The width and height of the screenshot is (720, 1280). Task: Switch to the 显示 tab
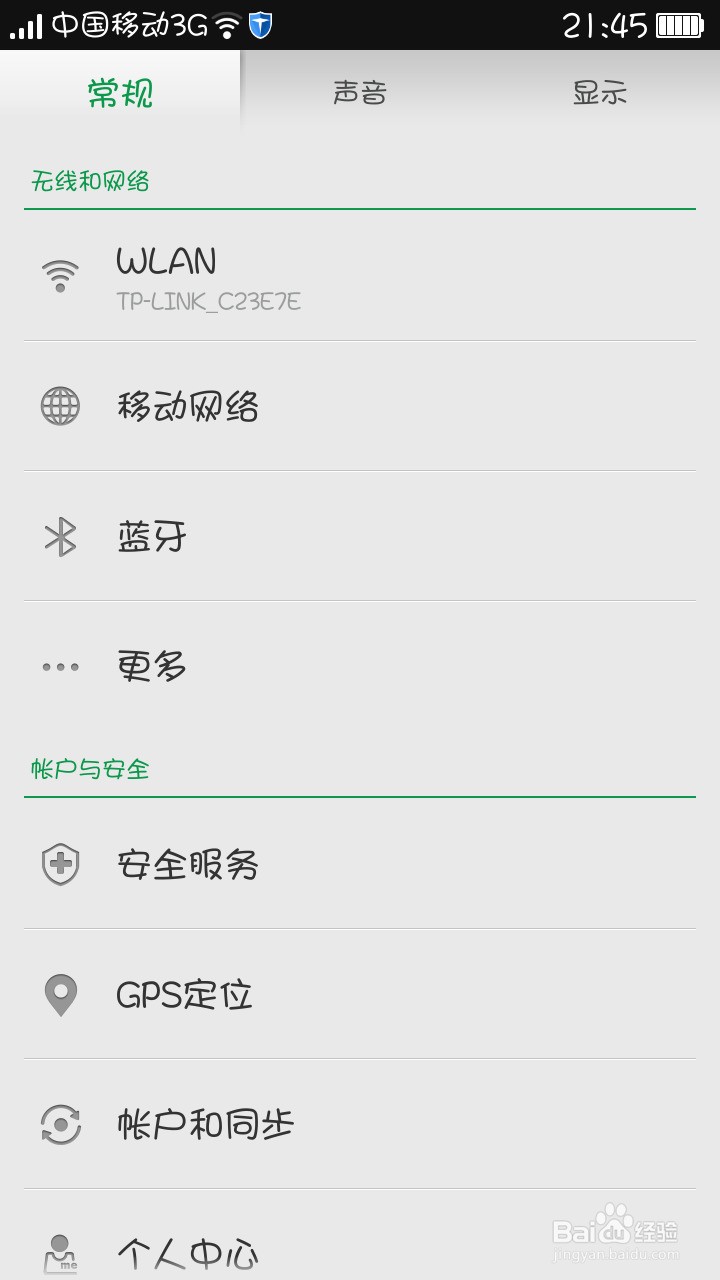600,92
